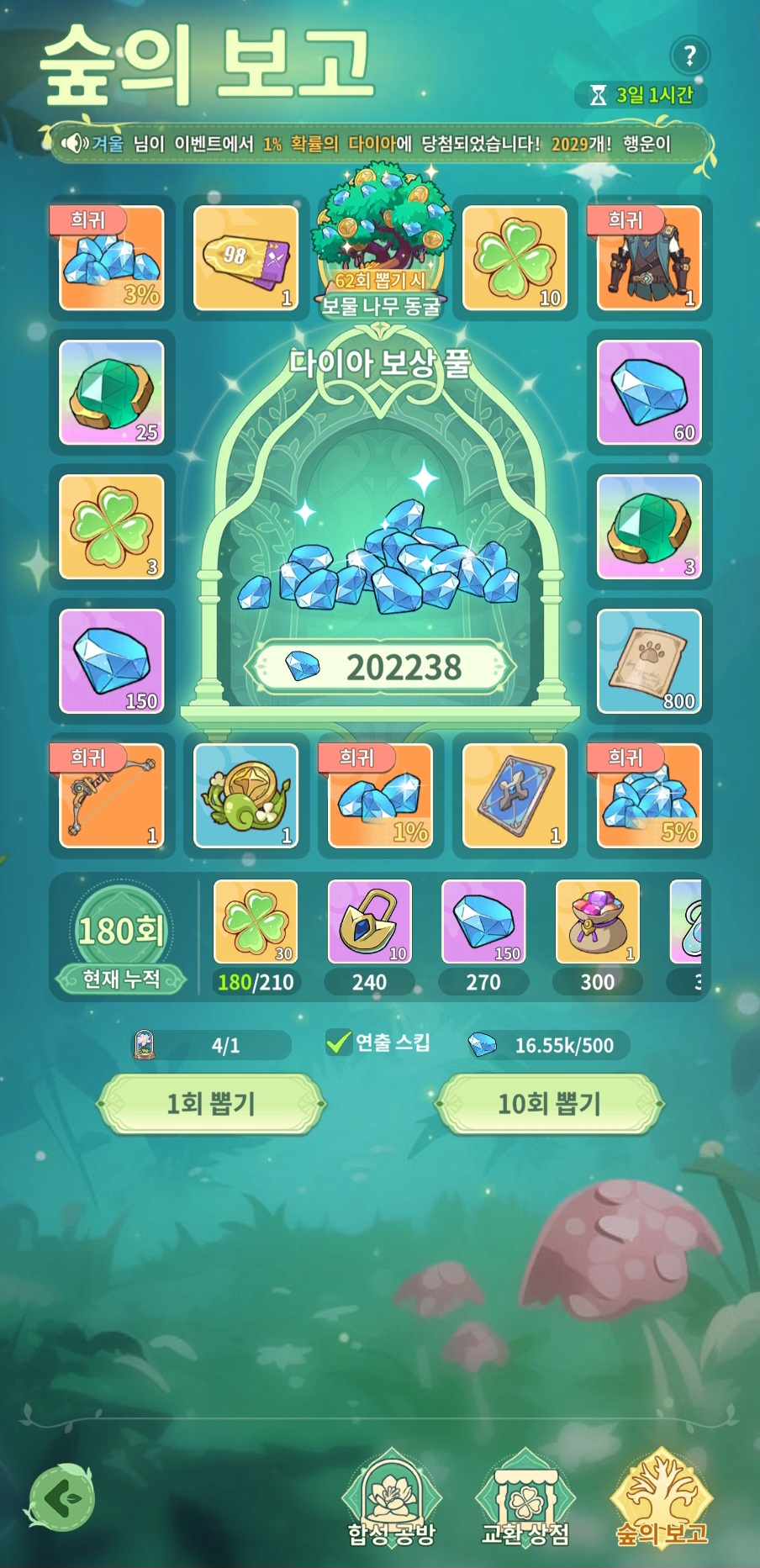Tap the 1회 뽑기 draw button
This screenshot has width=760, height=1568.
(x=211, y=1103)
